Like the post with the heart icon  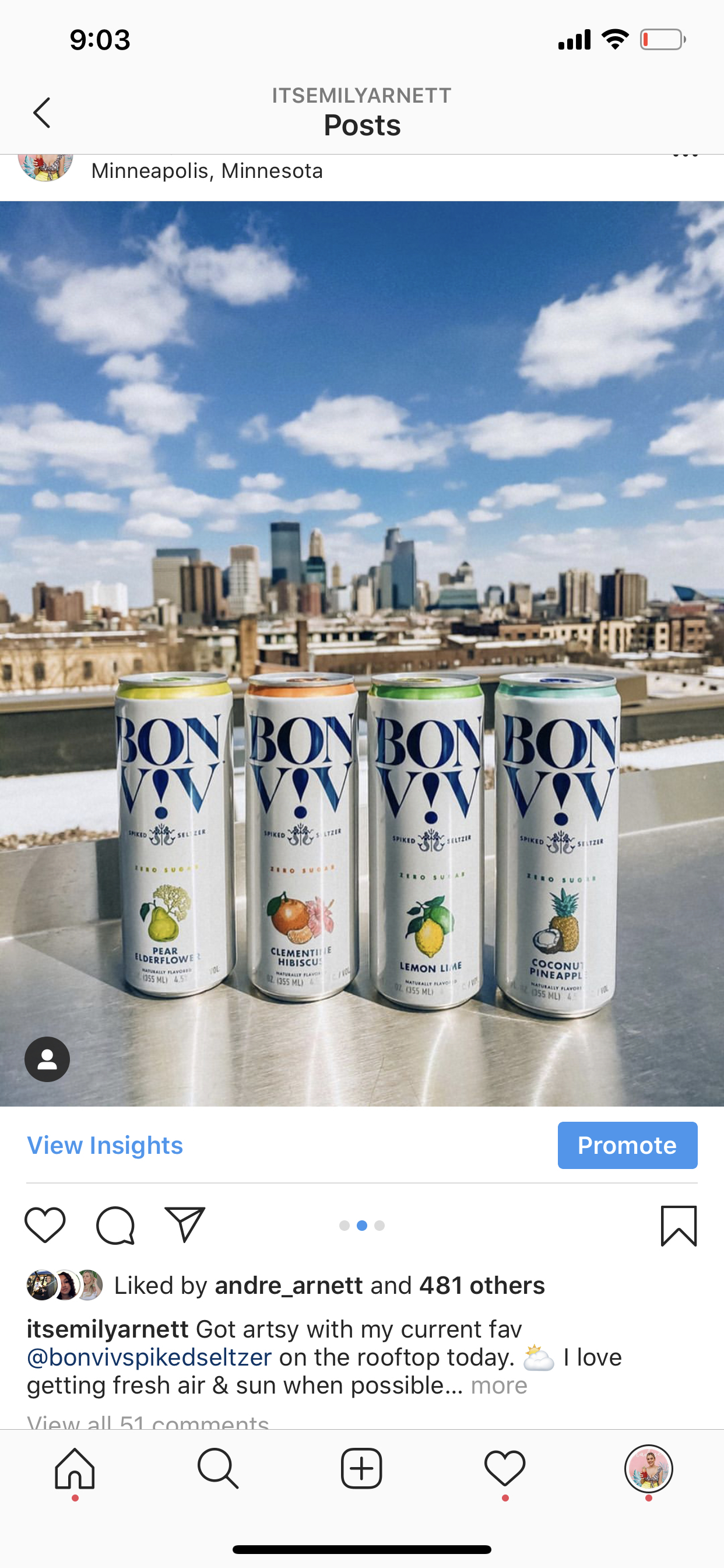pyautogui.click(x=45, y=1224)
